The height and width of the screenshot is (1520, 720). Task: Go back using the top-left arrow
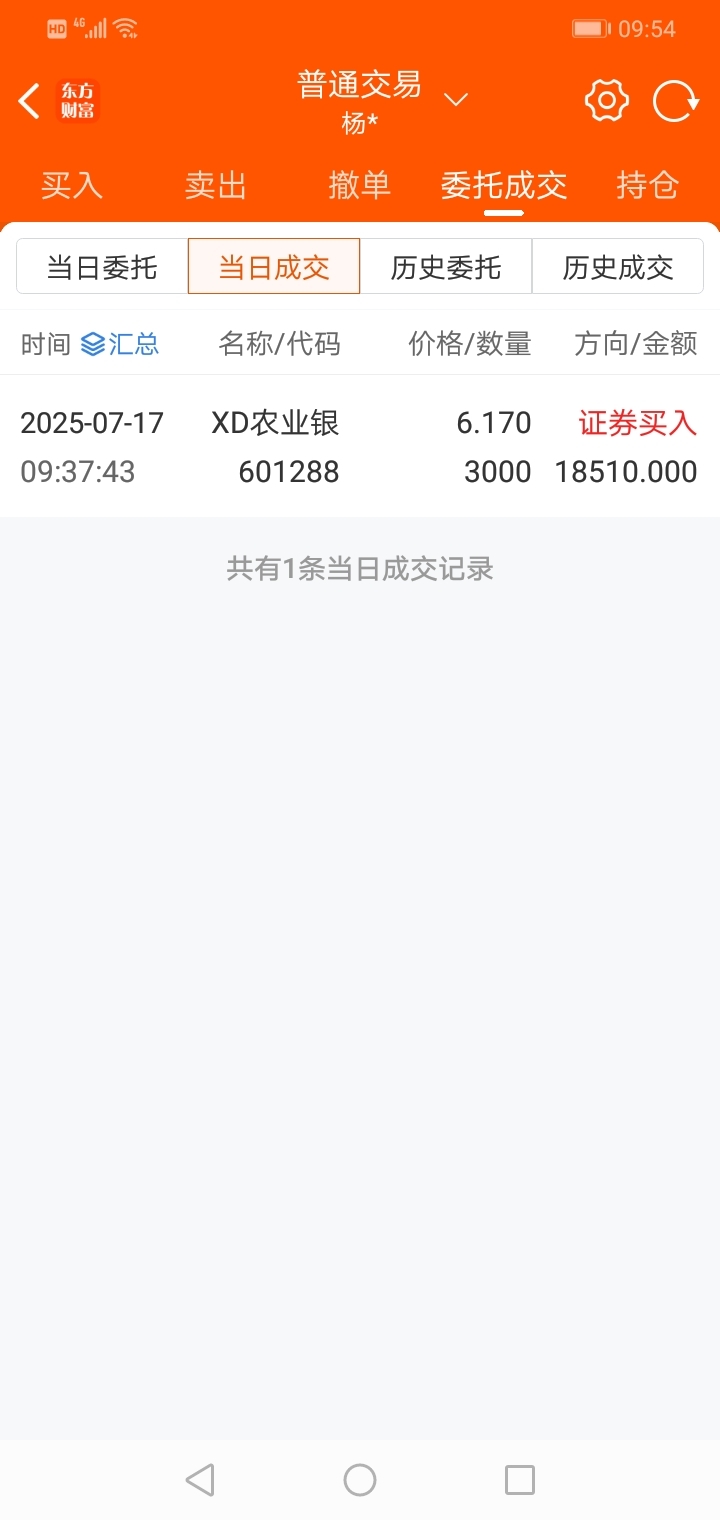(30, 101)
